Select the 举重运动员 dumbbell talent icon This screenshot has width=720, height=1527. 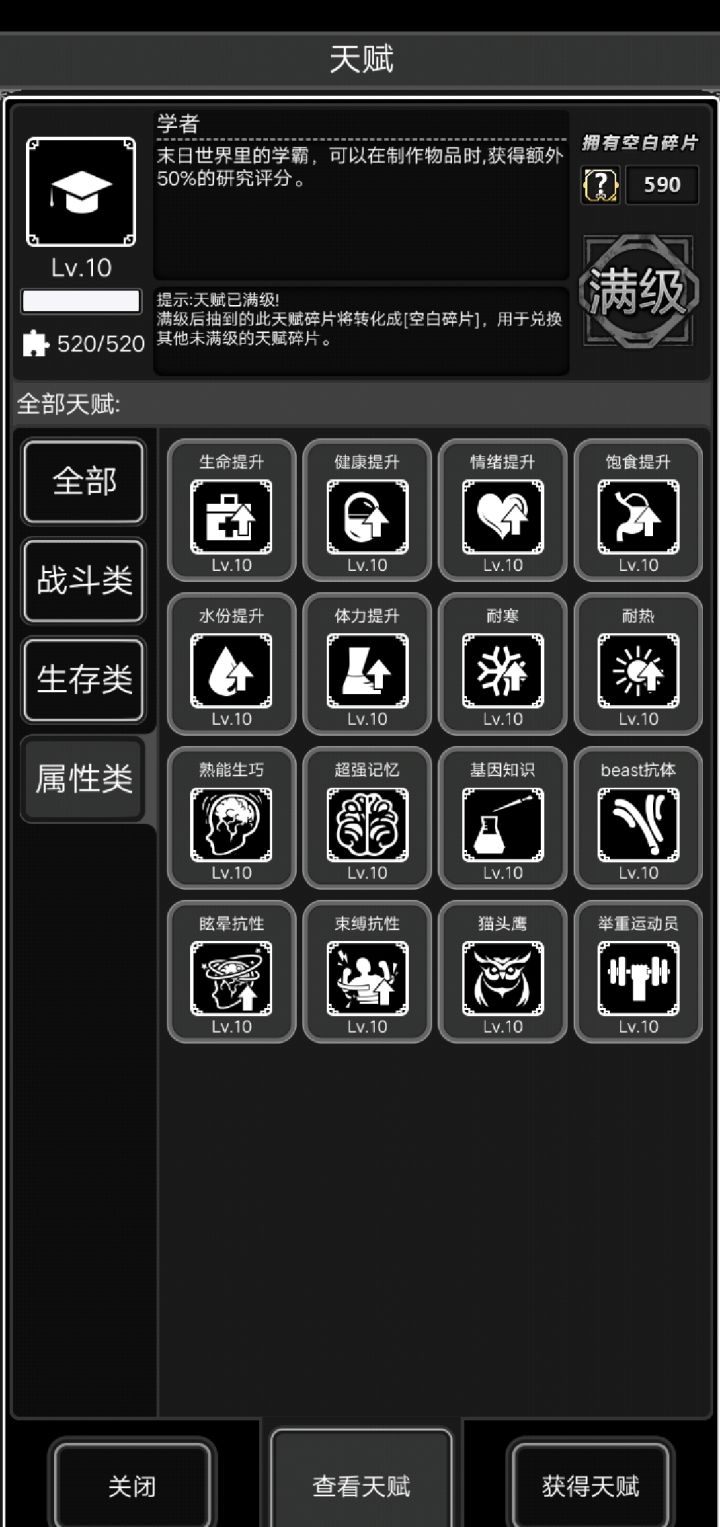(x=639, y=978)
